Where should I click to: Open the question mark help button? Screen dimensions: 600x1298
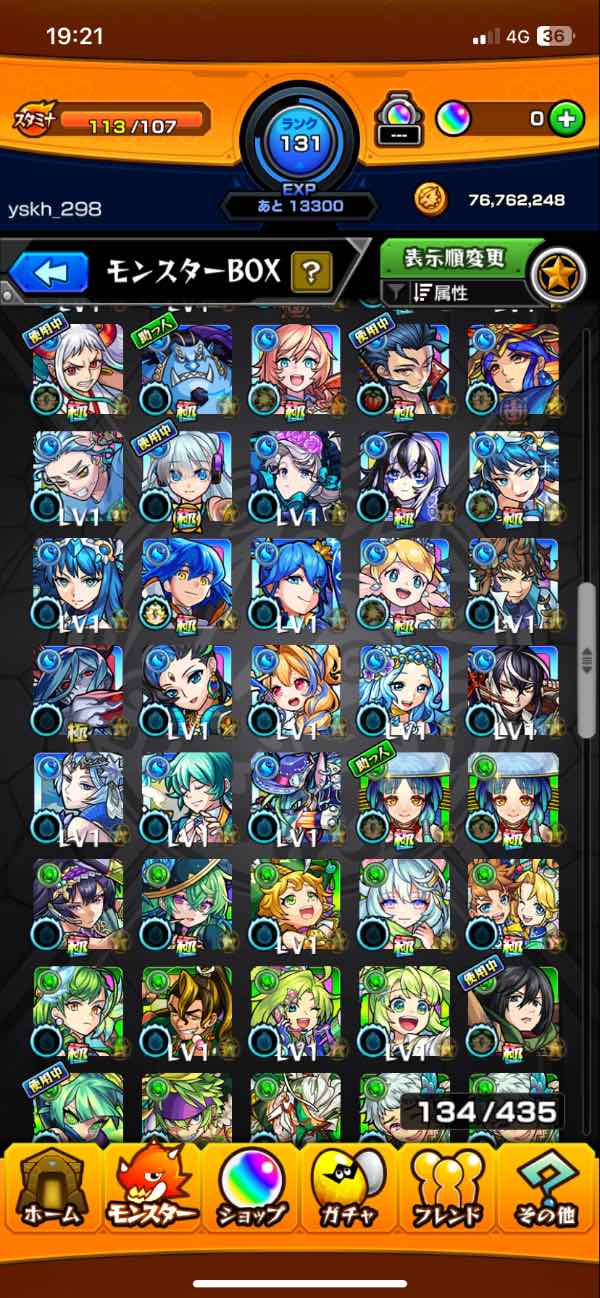coord(311,272)
